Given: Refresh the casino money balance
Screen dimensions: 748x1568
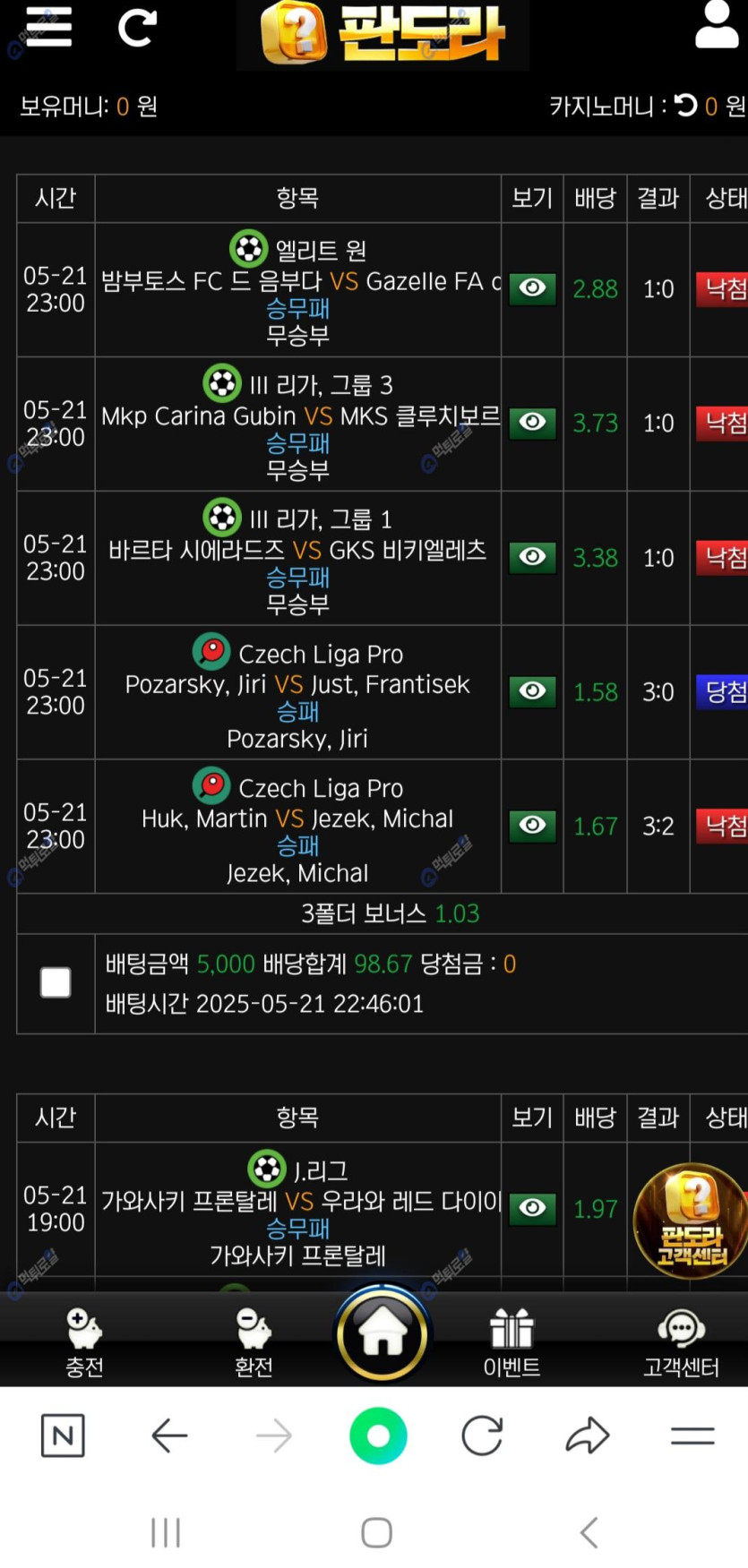Looking at the screenshot, I should [685, 106].
